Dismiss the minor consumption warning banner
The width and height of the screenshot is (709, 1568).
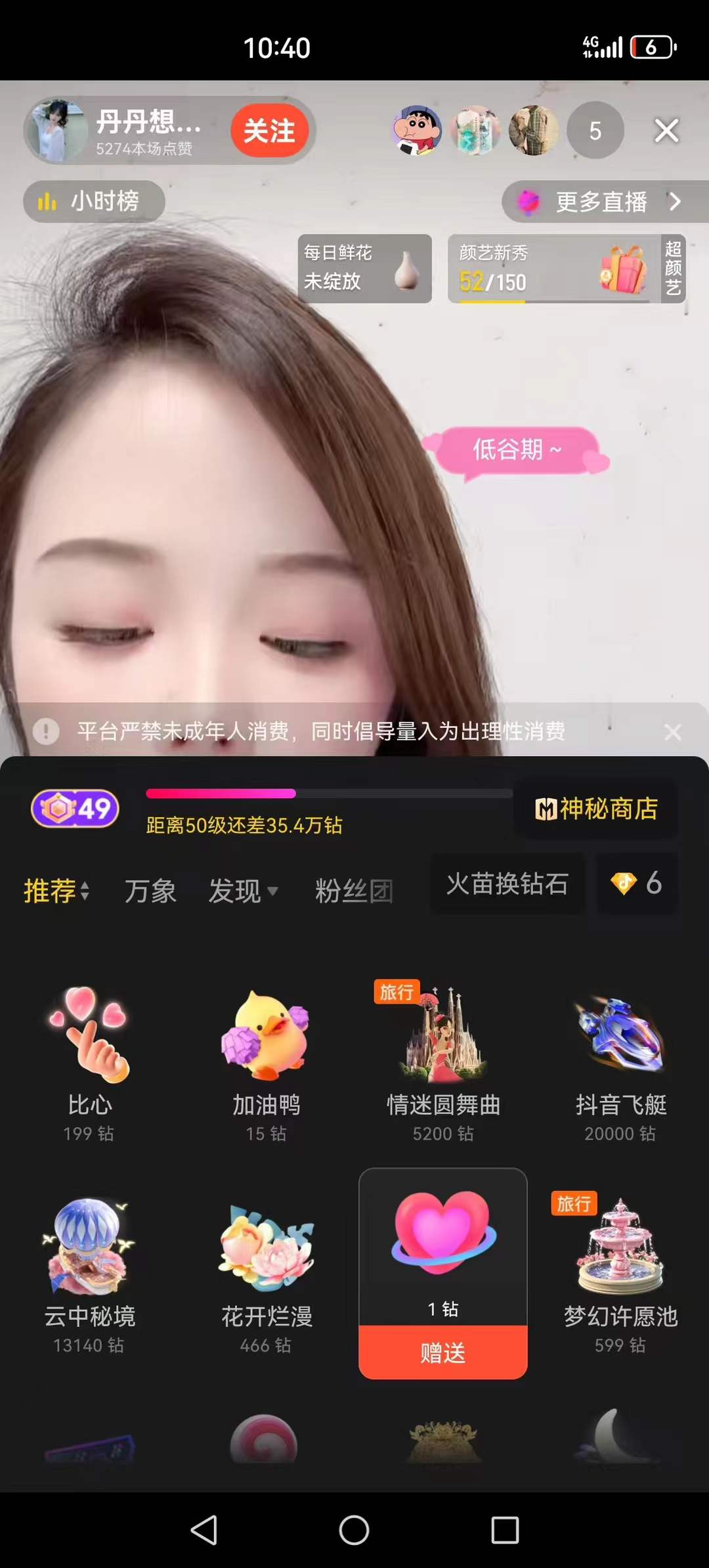(672, 732)
